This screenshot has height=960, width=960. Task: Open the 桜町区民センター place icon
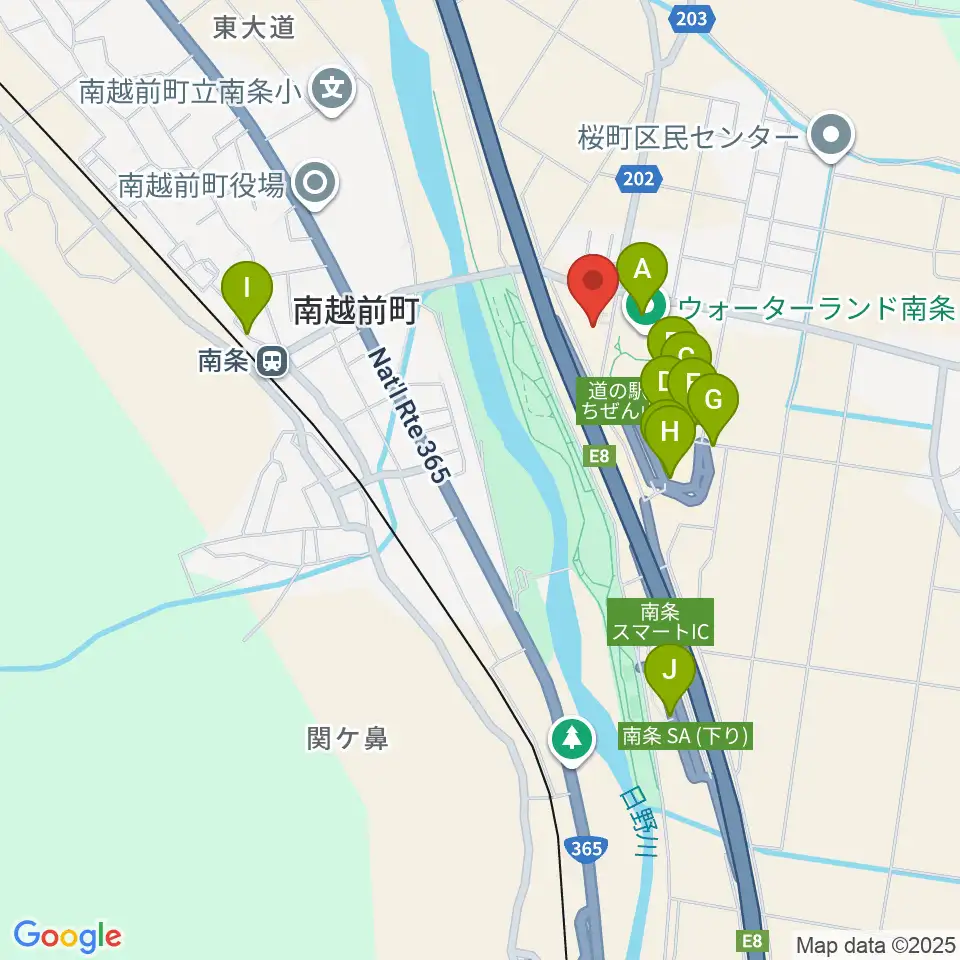pyautogui.click(x=830, y=137)
